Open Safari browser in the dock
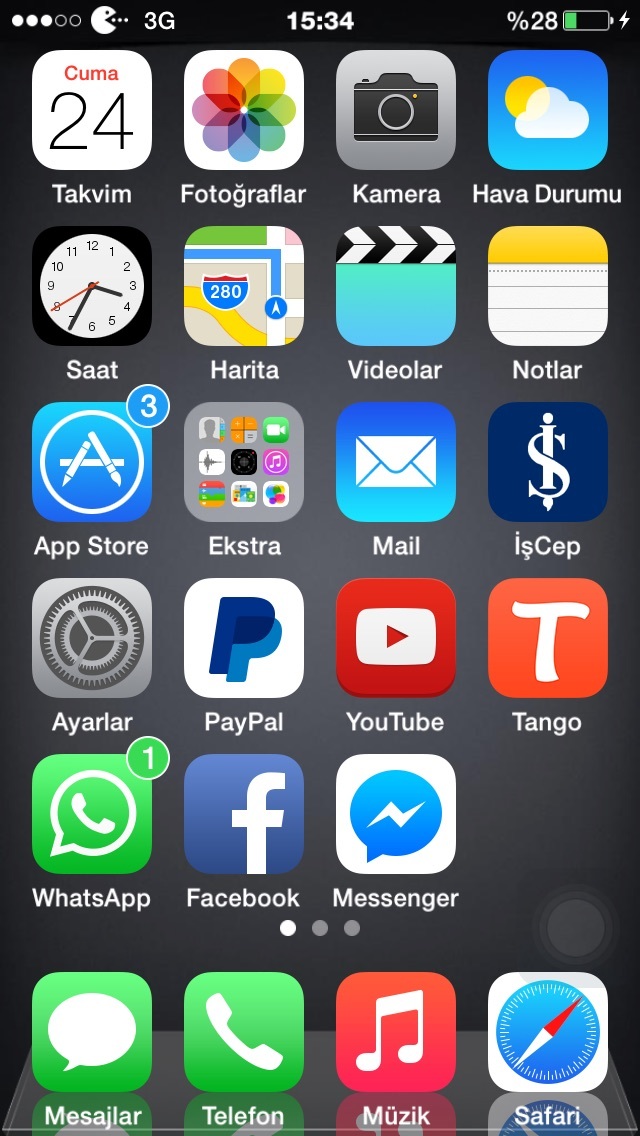 [547, 1032]
